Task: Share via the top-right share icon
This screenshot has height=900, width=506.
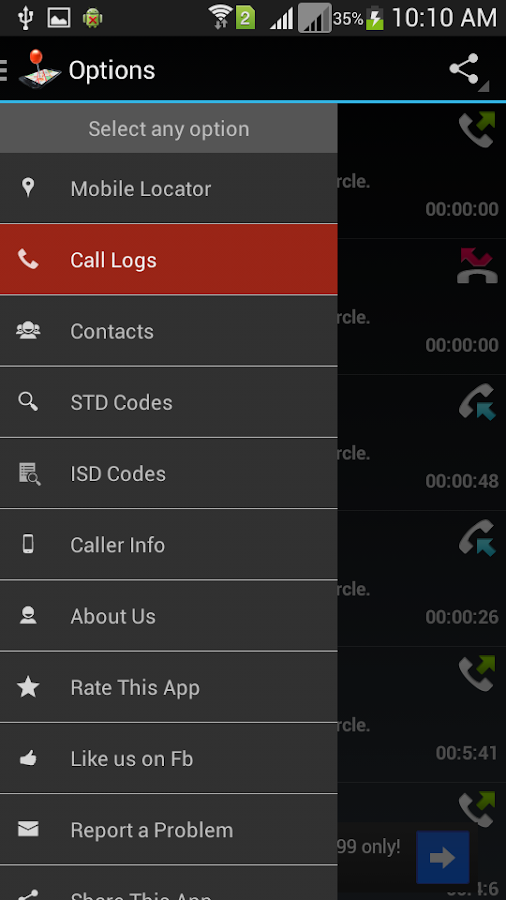Action: tap(465, 69)
